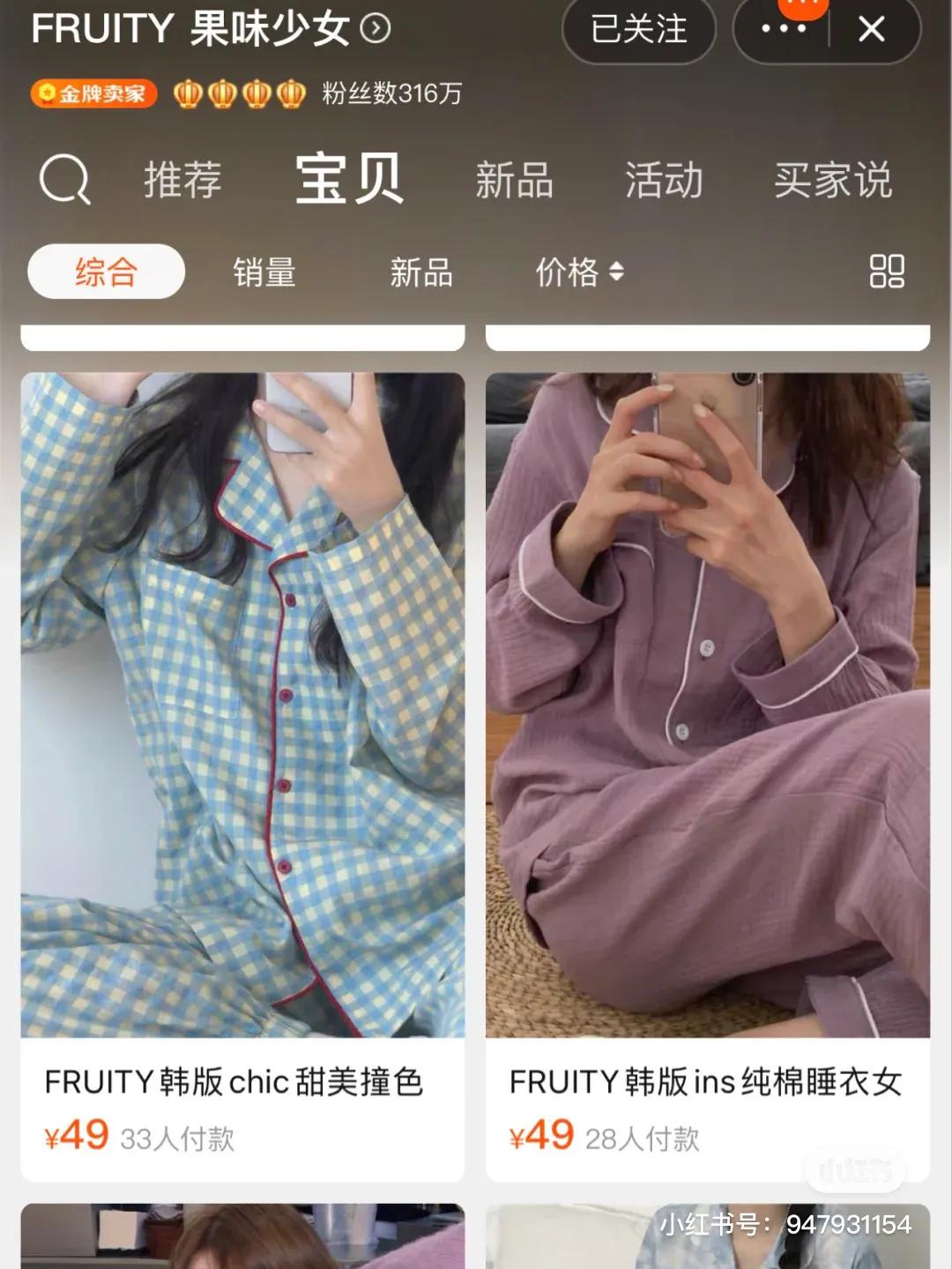952x1269 pixels.
Task: Toggle the 已关注 follow state
Action: (636, 28)
